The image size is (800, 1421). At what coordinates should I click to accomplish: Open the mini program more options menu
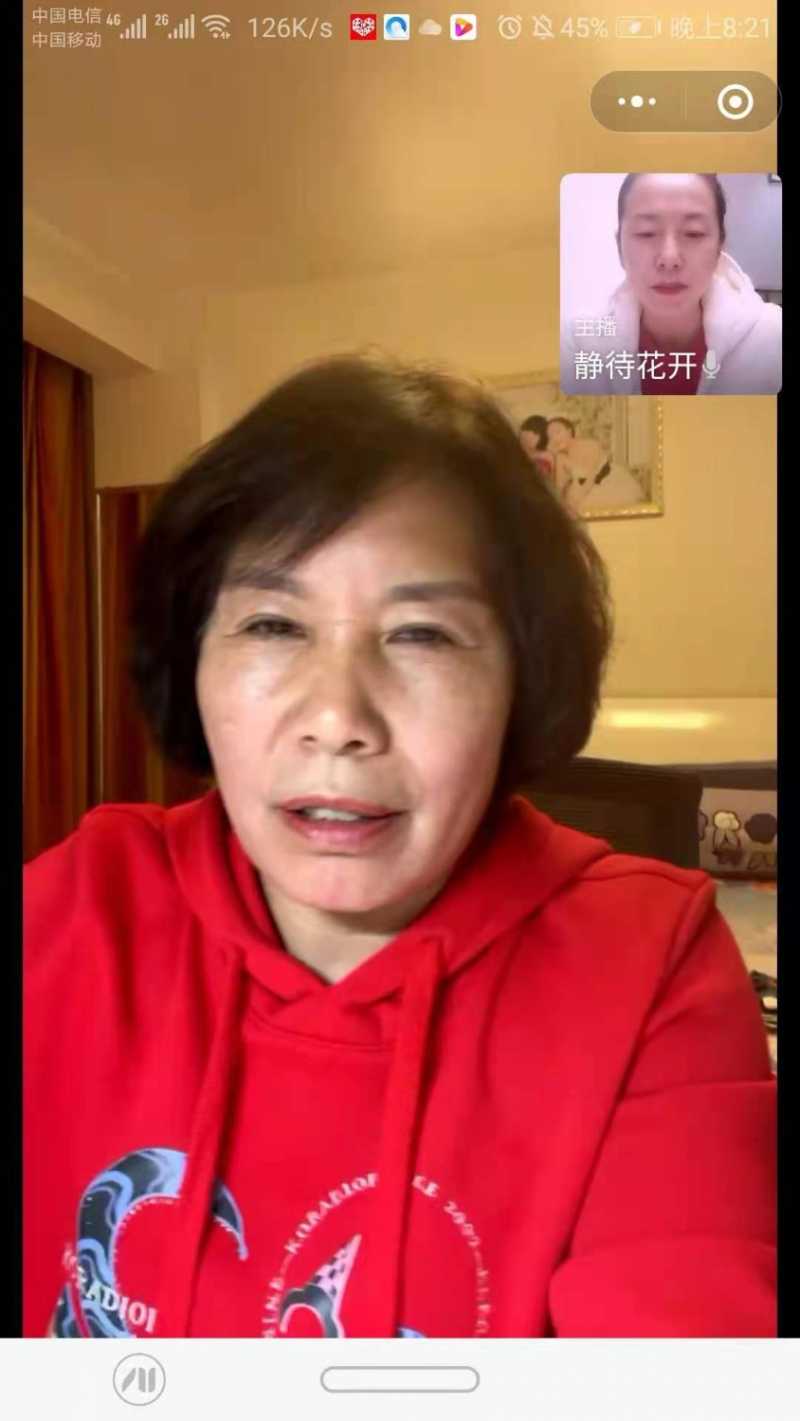coord(637,102)
